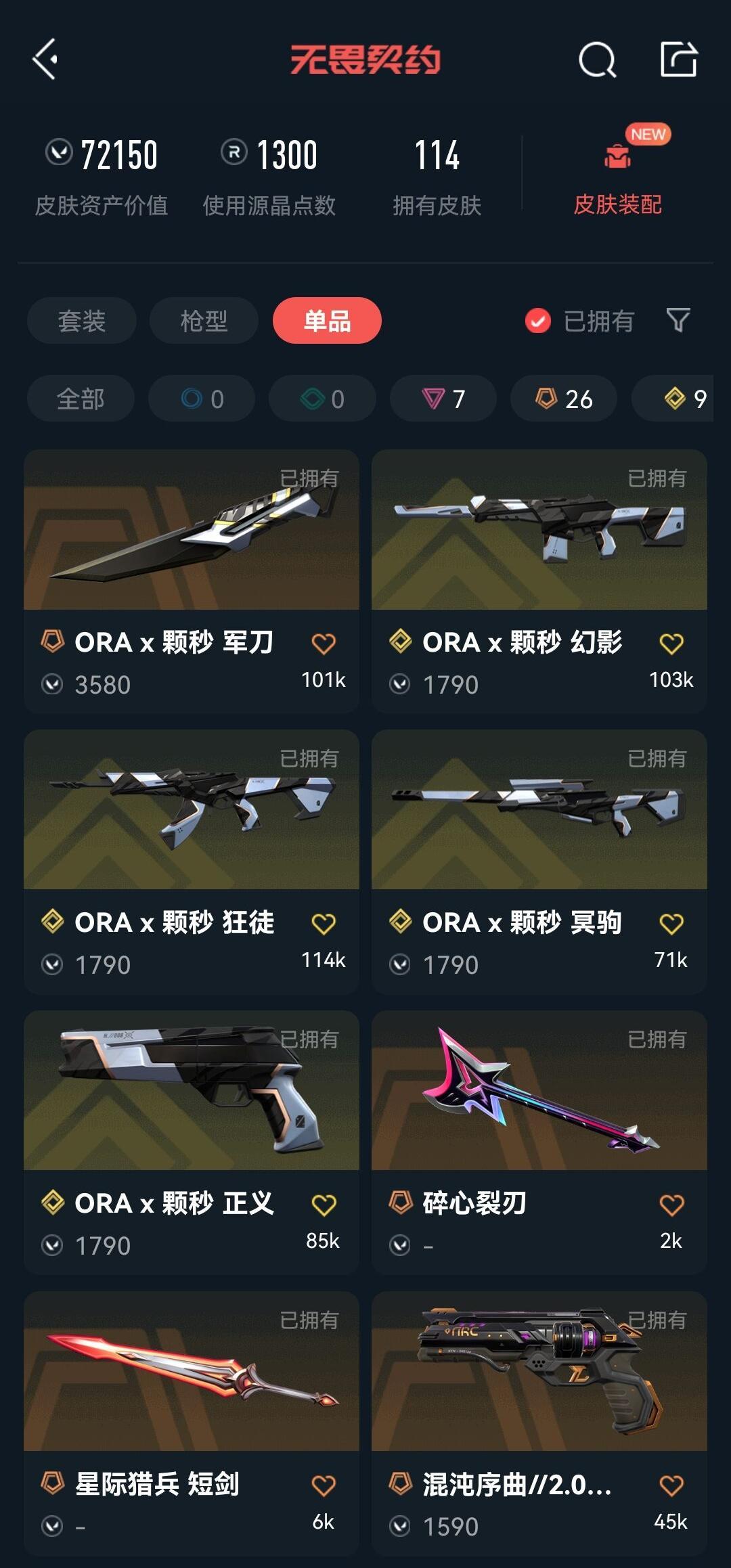Switch to the 套装 tab
731x1568 pixels.
pos(82,320)
